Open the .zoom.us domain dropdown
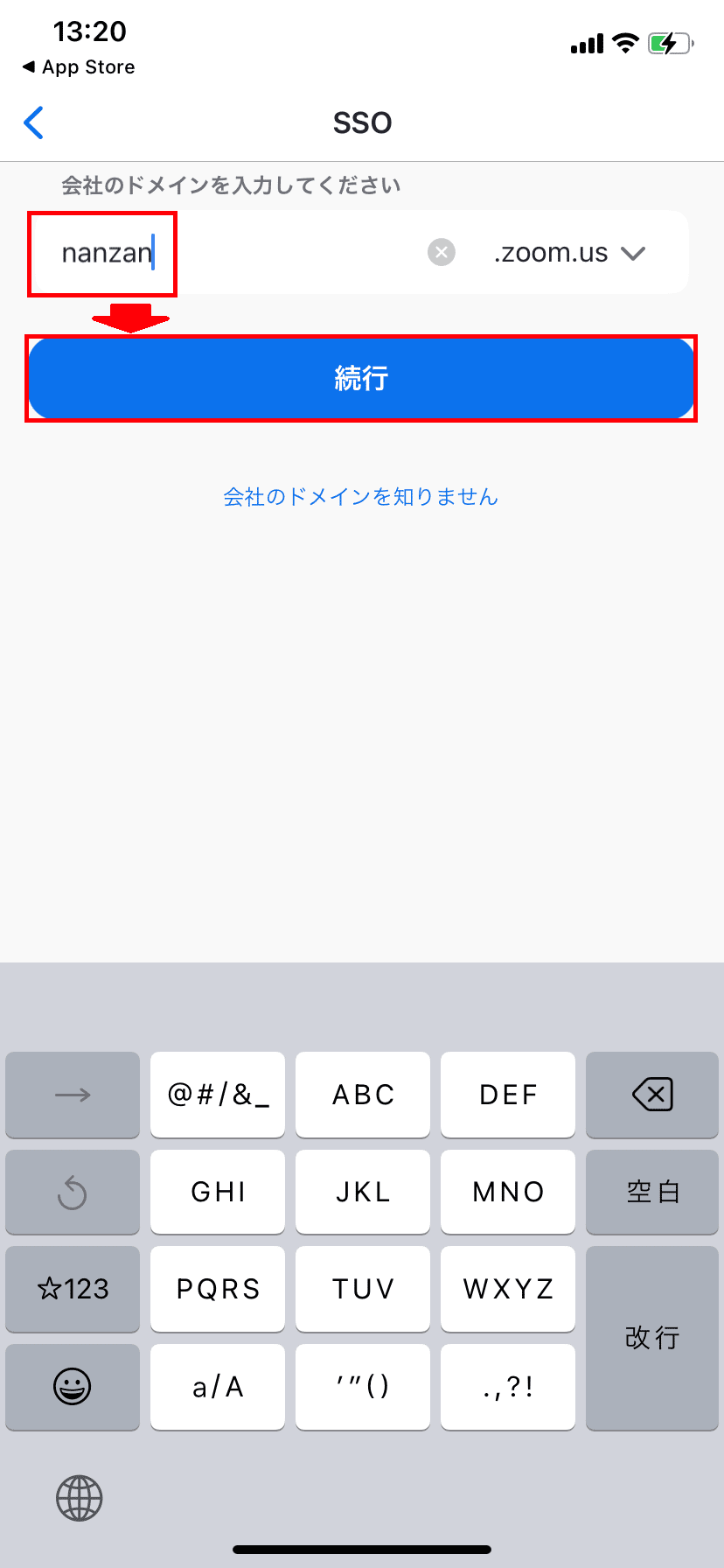The image size is (724, 1568). point(569,253)
